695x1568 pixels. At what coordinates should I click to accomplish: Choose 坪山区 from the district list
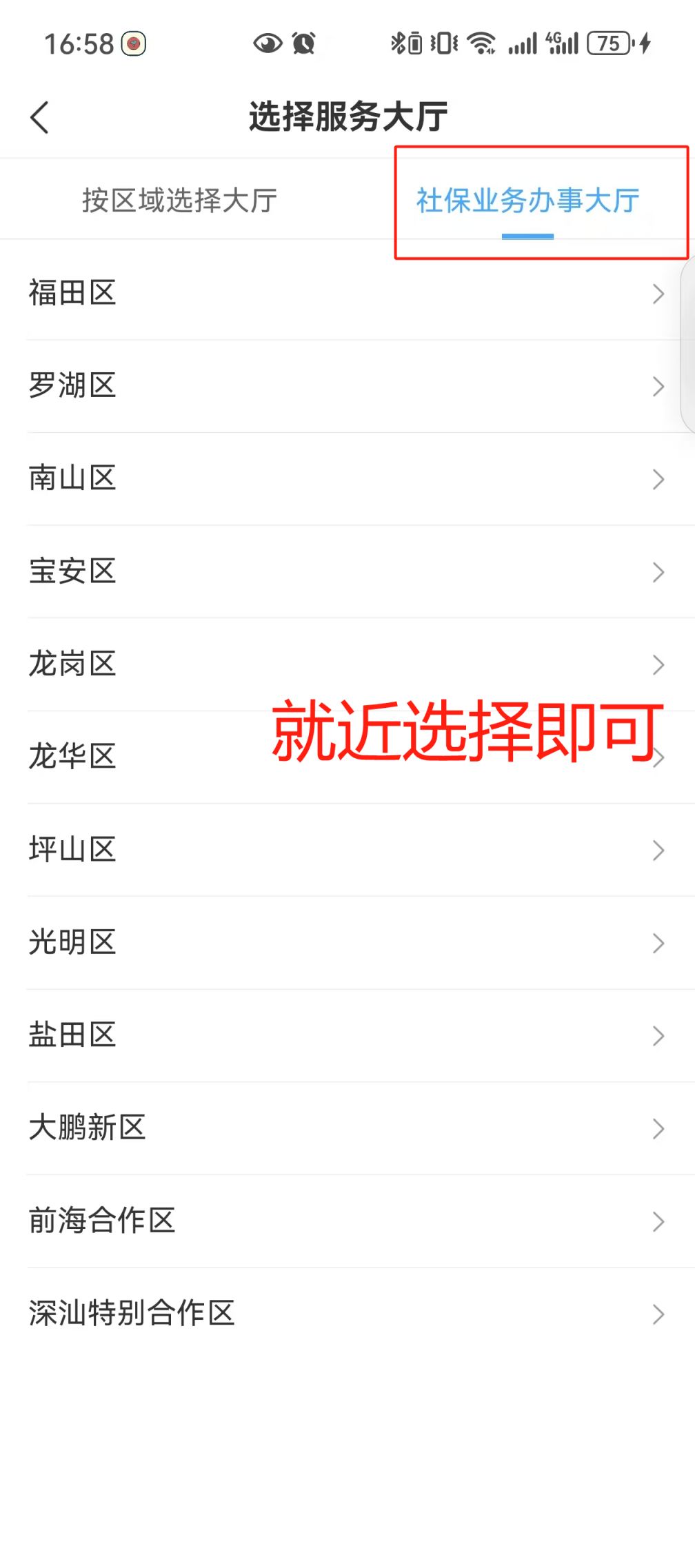click(347, 851)
